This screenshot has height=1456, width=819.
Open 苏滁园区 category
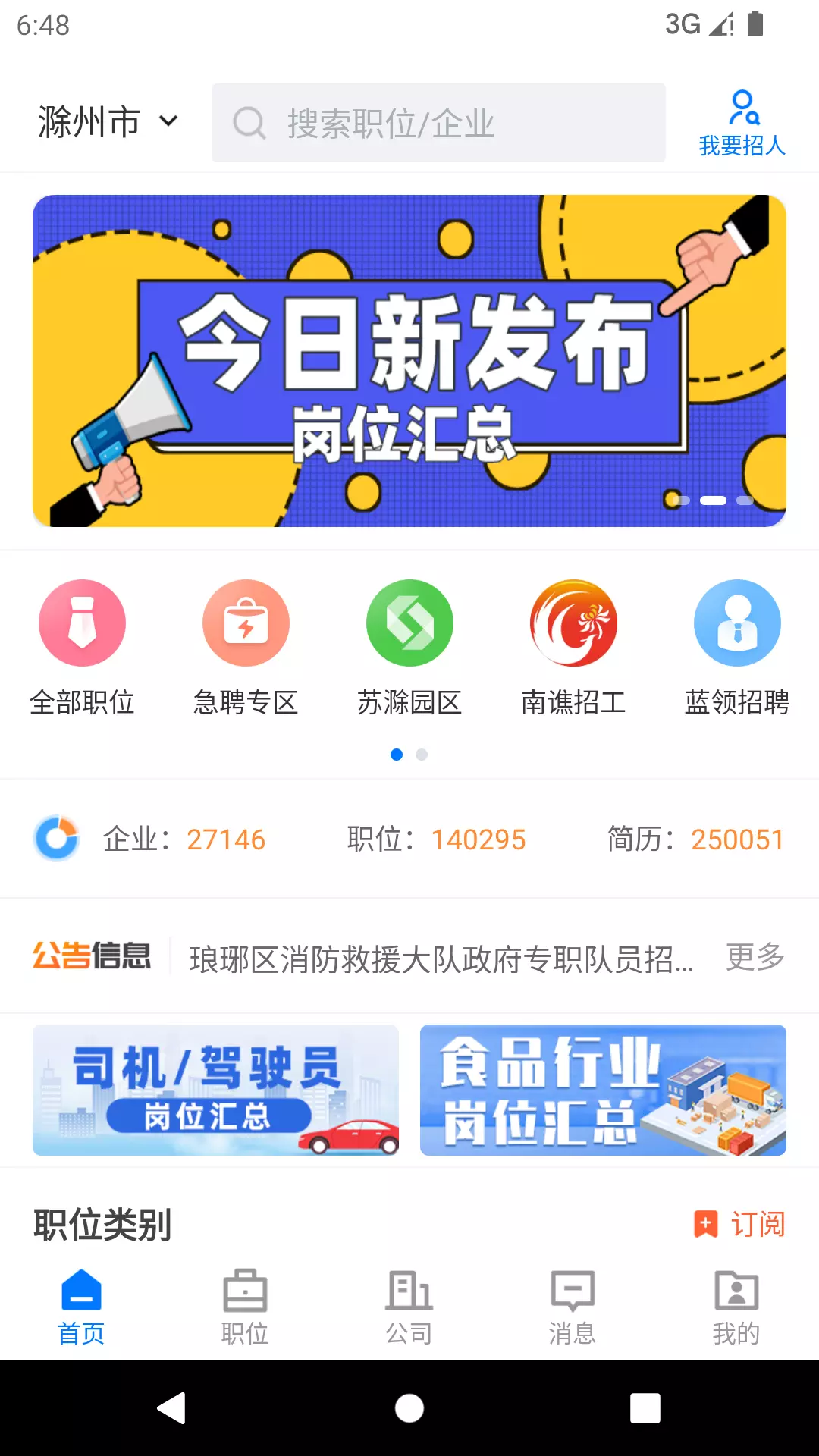pos(409,648)
